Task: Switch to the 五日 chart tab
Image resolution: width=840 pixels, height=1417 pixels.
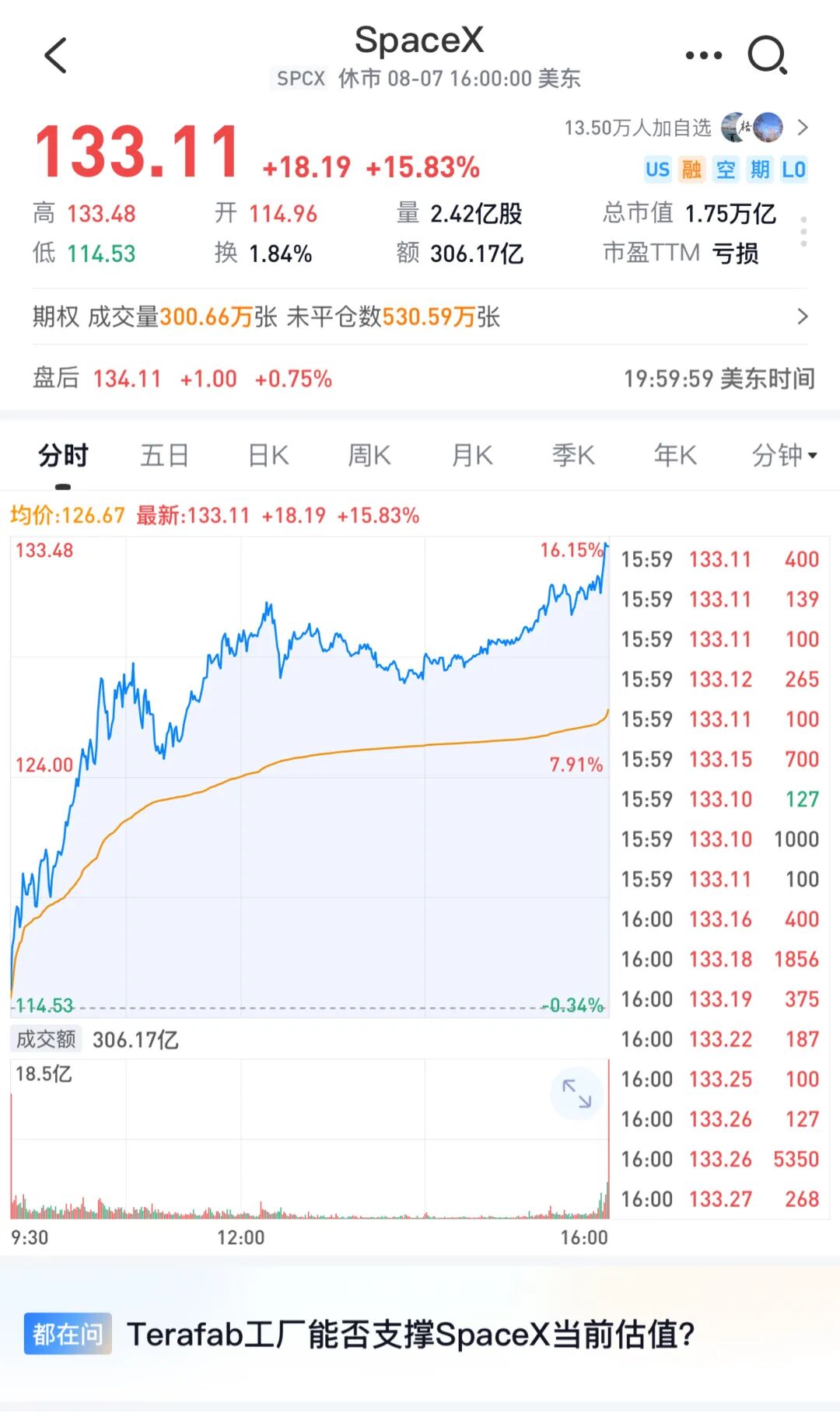Action: coord(164,455)
